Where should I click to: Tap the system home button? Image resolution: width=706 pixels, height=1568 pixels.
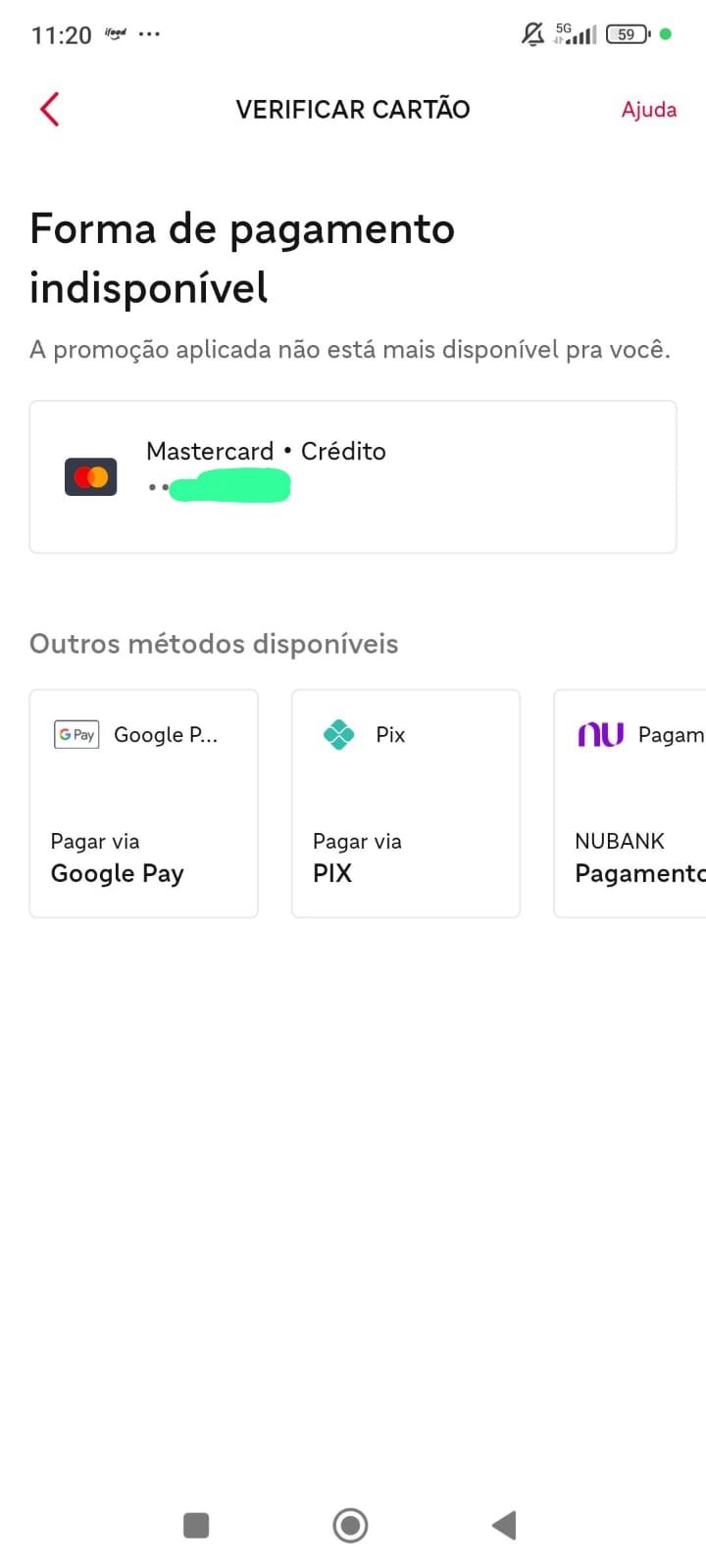pos(350,1525)
